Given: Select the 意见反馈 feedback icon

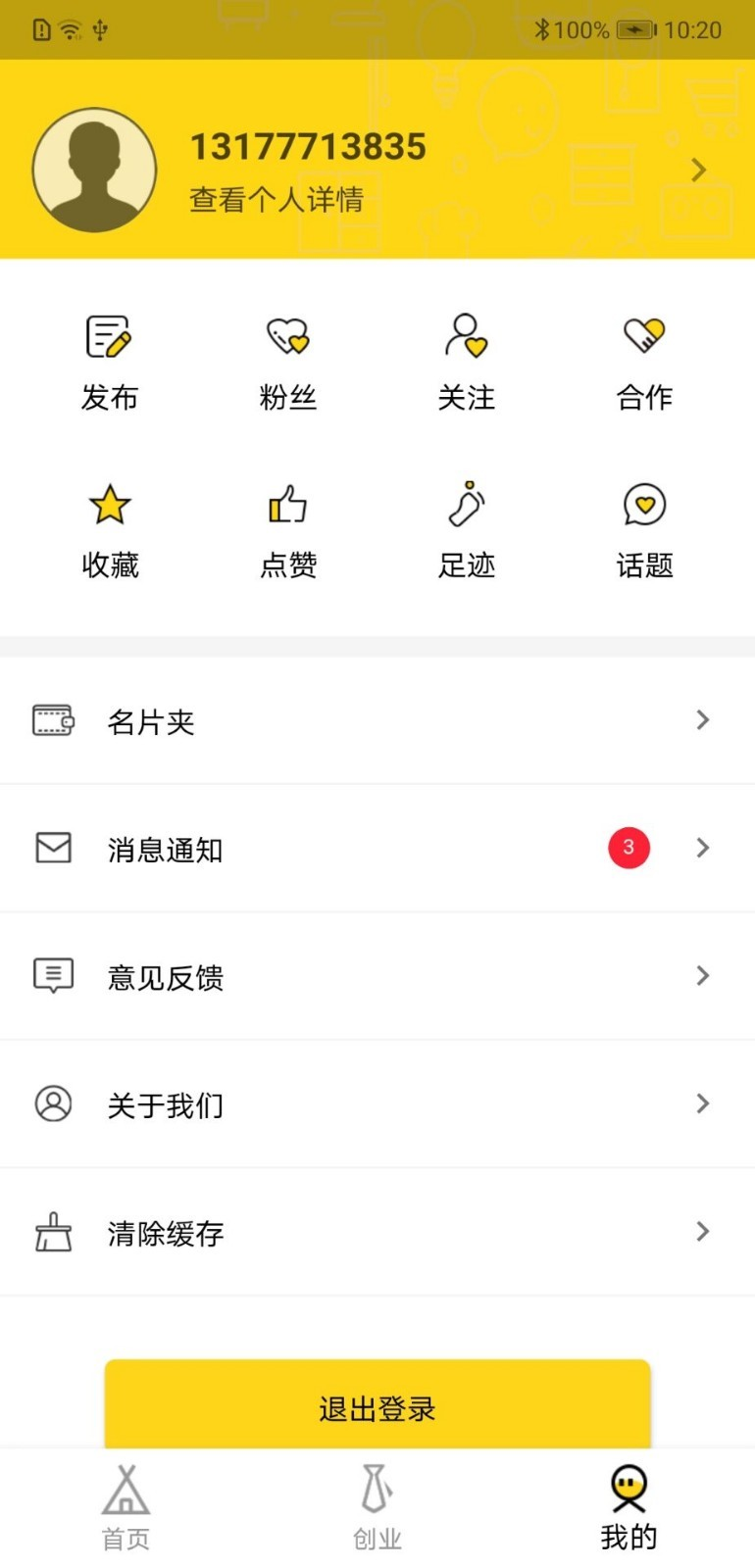Looking at the screenshot, I should click(53, 975).
